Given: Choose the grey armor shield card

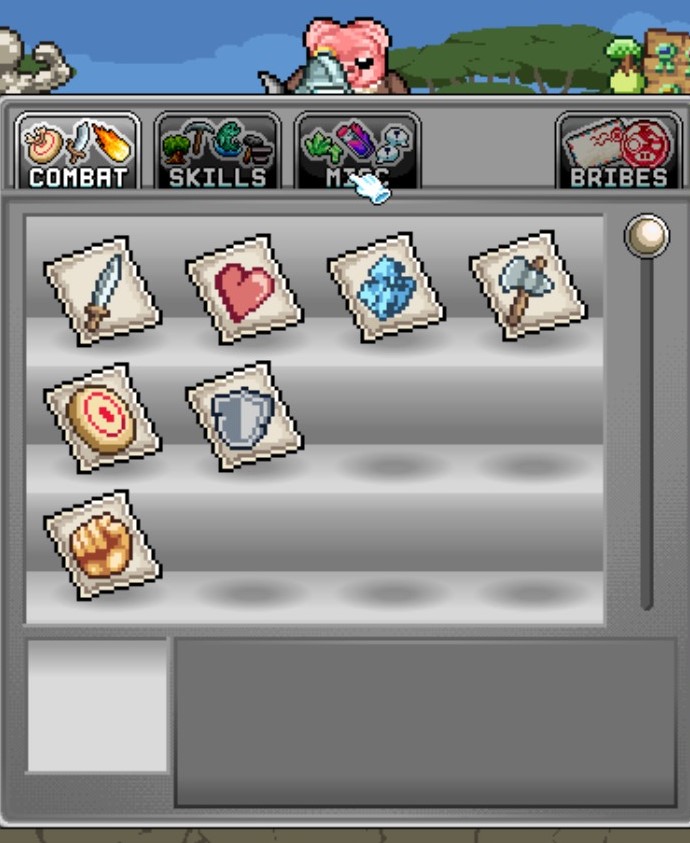Looking at the screenshot, I should [x=244, y=417].
